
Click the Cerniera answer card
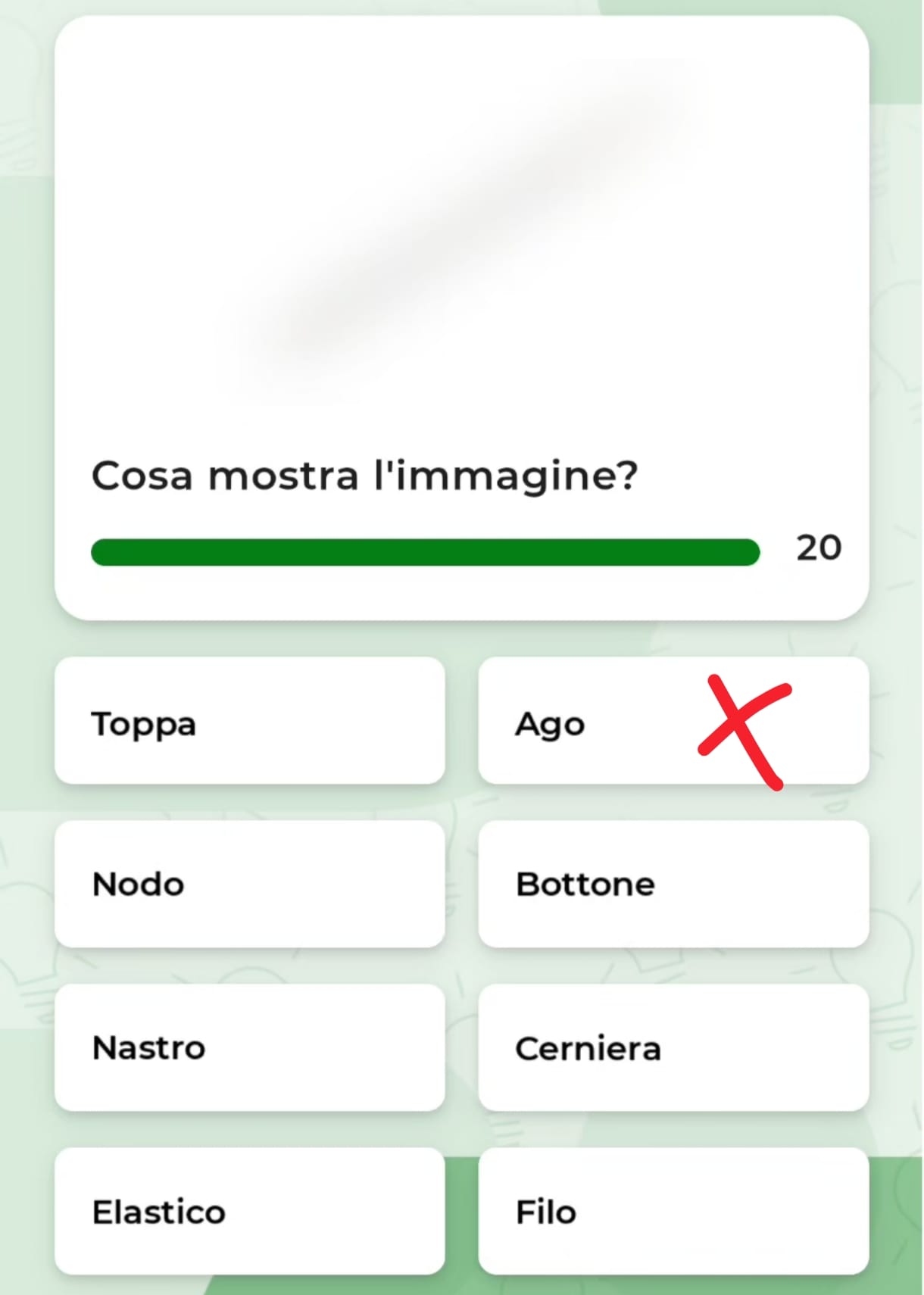pyautogui.click(x=674, y=1047)
